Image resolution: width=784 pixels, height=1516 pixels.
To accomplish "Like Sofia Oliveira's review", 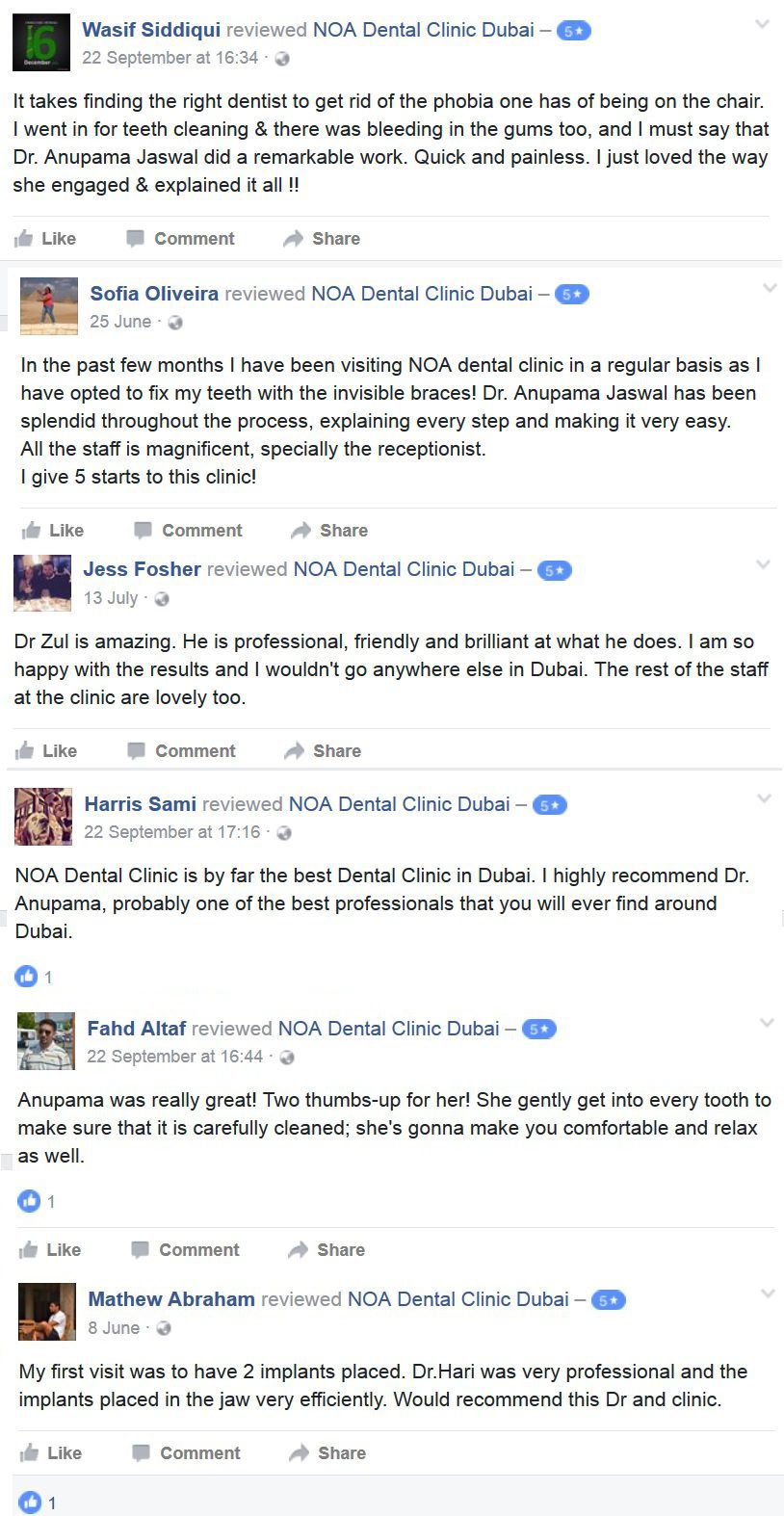I will coord(53,531).
